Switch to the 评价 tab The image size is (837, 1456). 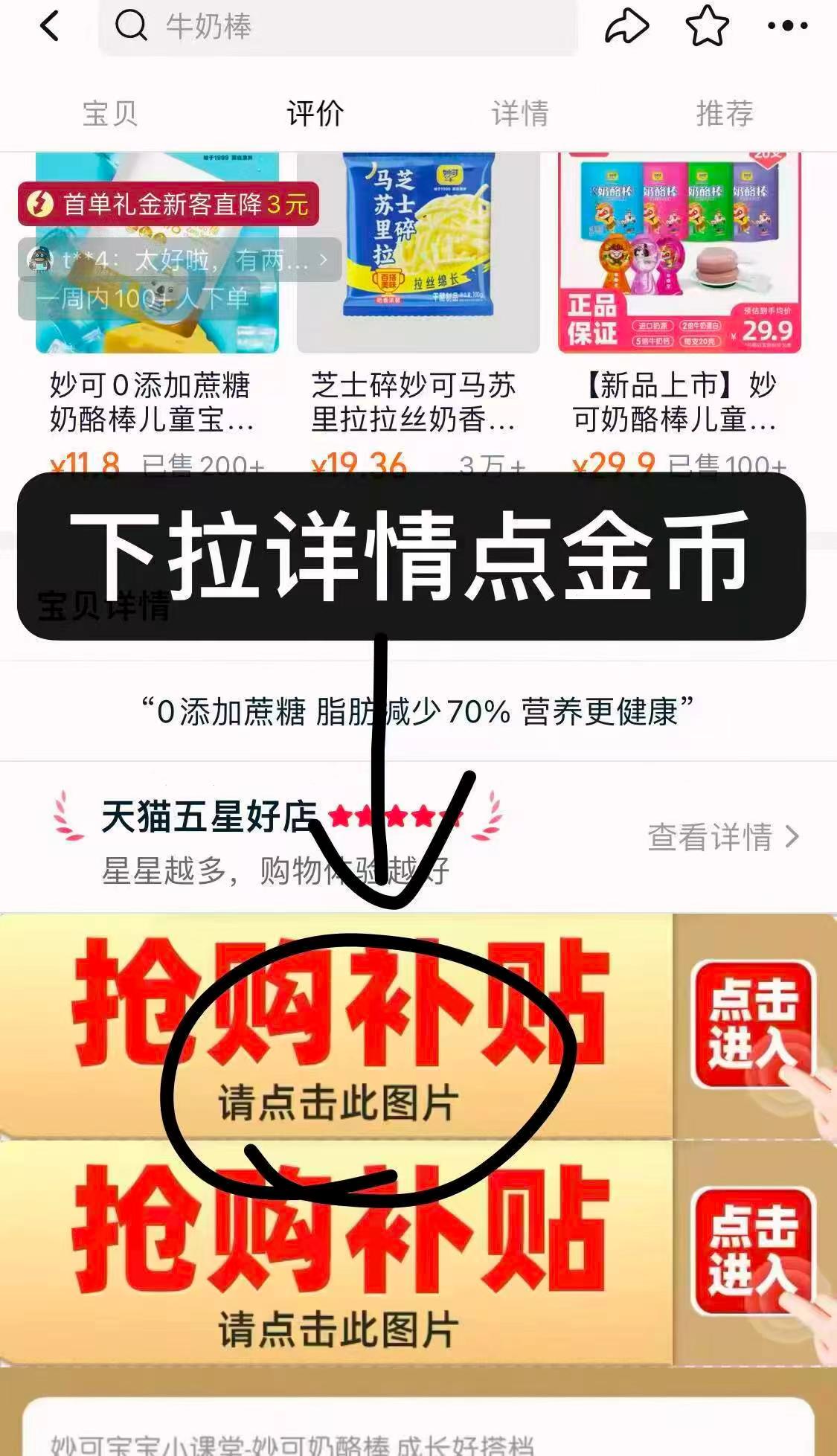[x=315, y=114]
